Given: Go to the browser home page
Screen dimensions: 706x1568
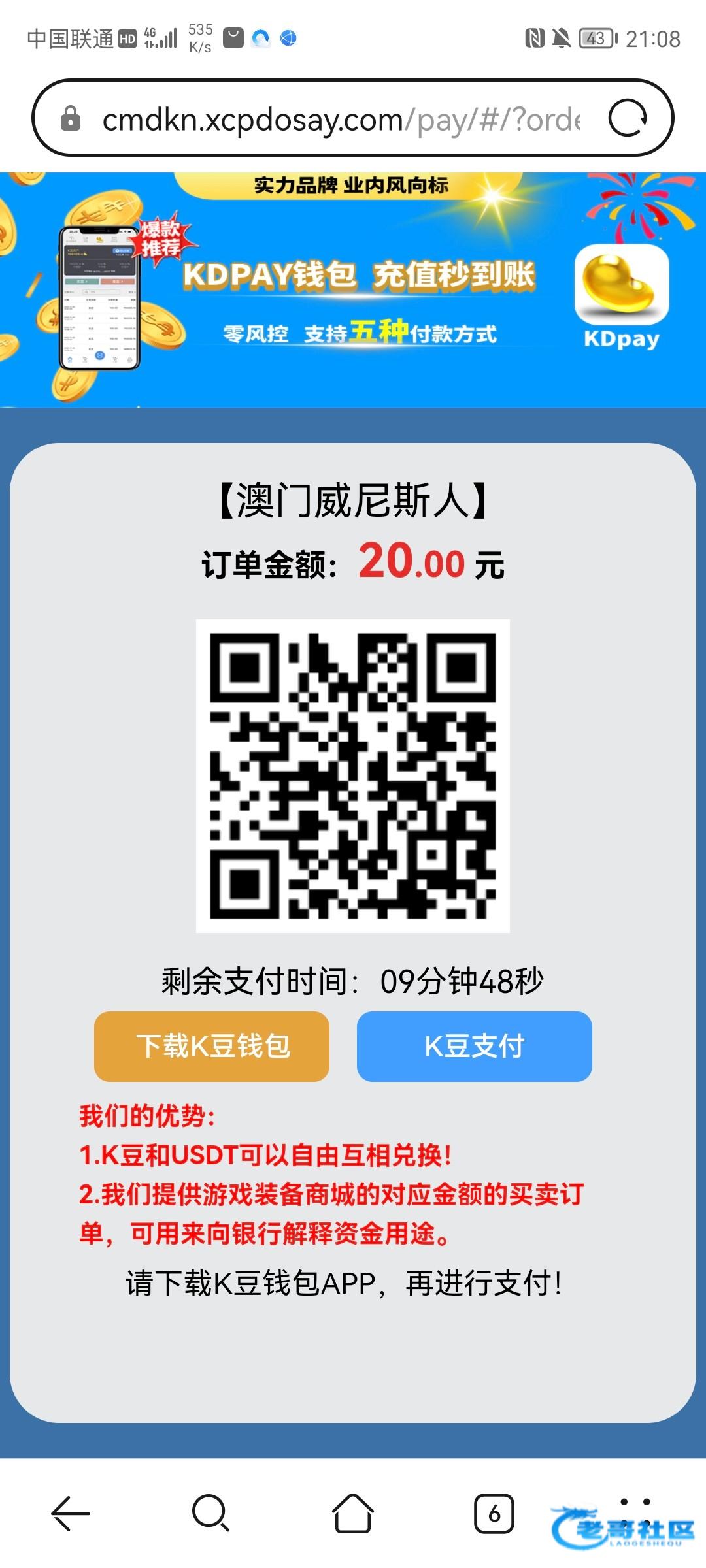Looking at the screenshot, I should tap(353, 1513).
